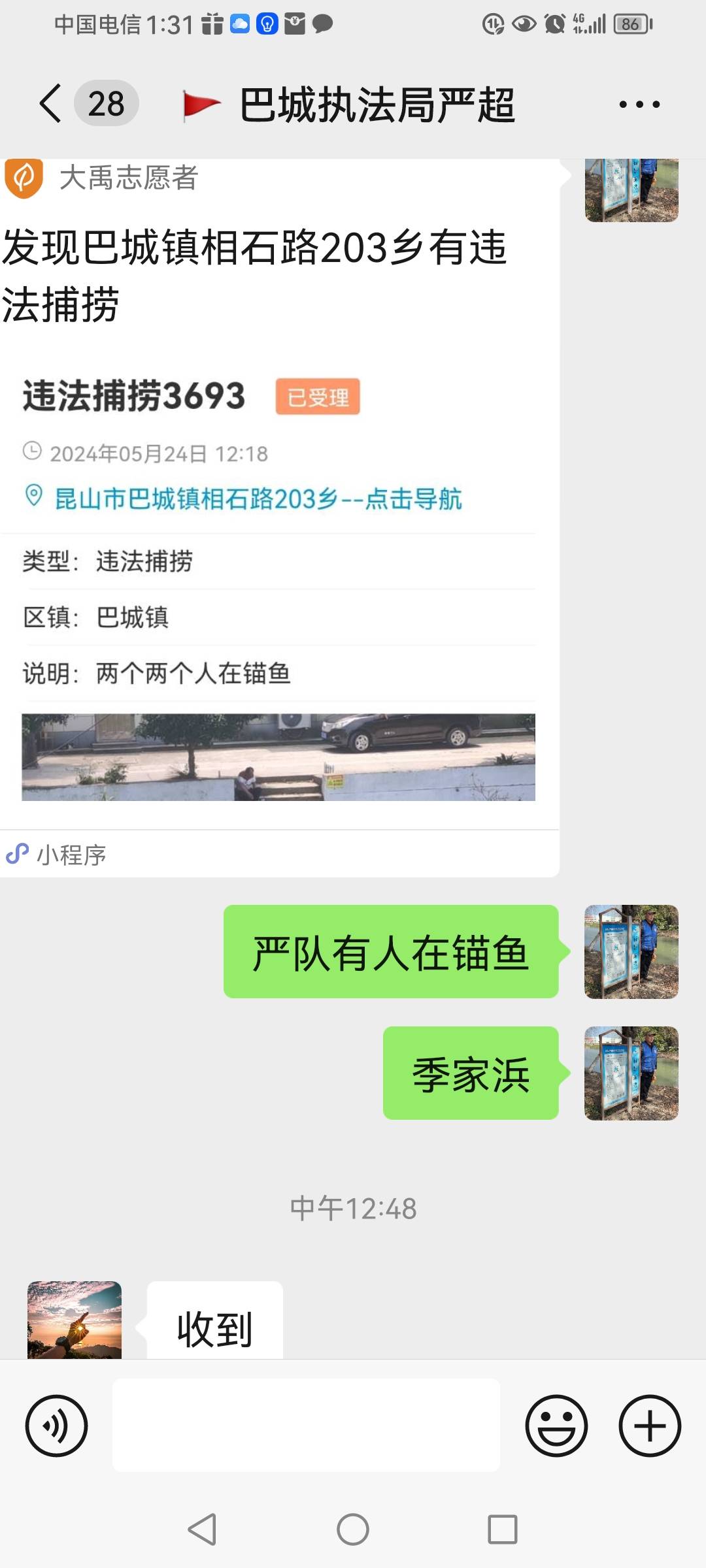
Task: Open the plus attachments menu
Action: point(650,1426)
